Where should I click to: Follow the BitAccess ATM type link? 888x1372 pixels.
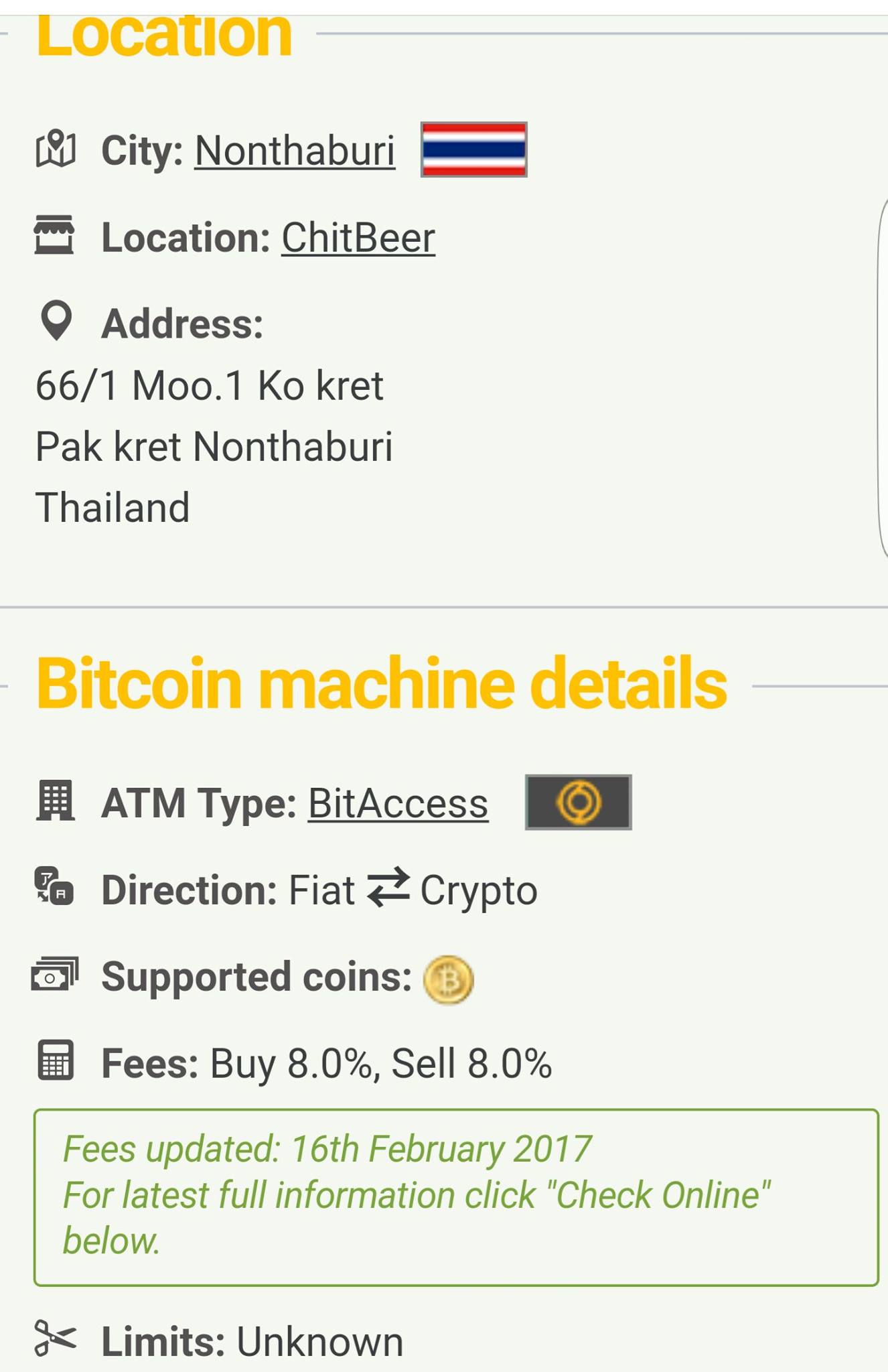pos(398,803)
